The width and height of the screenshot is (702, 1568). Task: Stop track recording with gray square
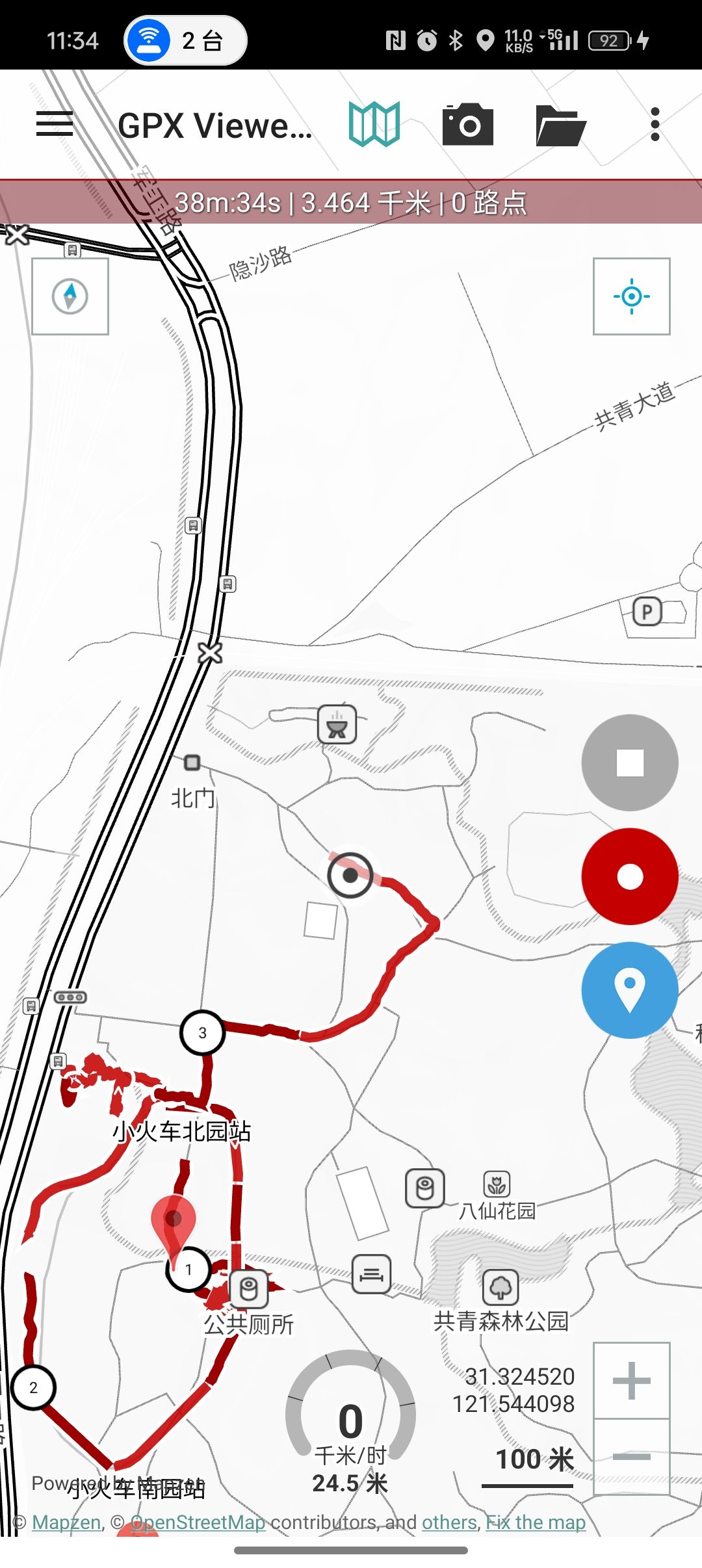click(x=629, y=763)
